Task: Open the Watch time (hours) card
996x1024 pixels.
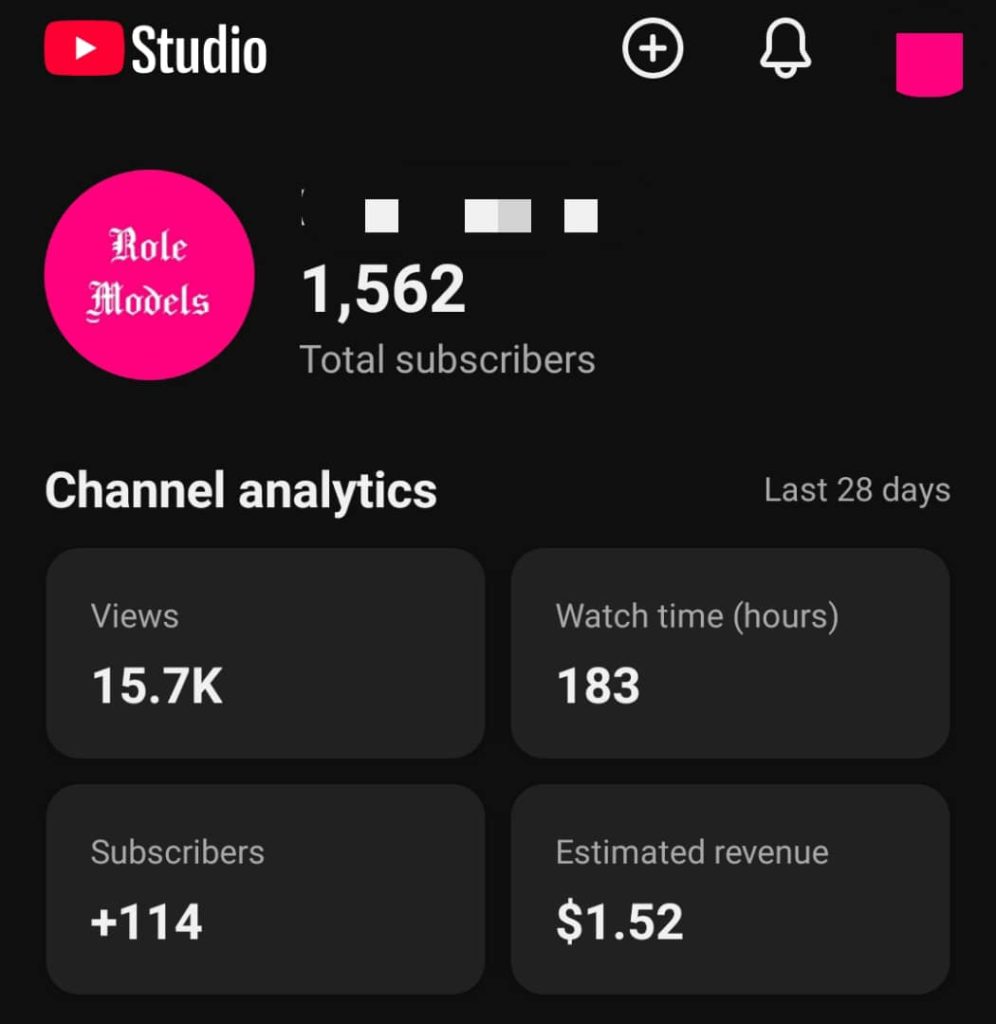Action: point(730,652)
